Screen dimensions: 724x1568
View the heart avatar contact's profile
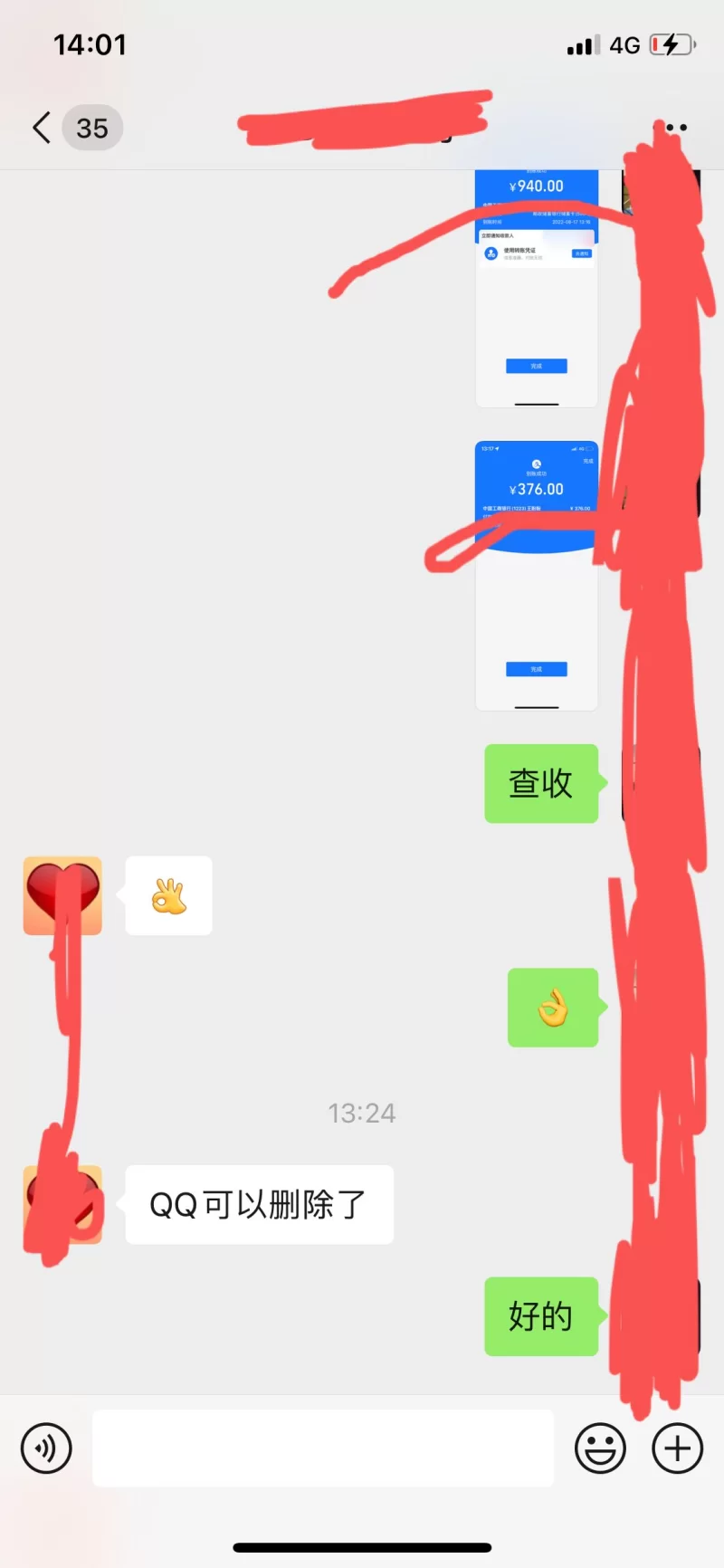click(x=62, y=895)
